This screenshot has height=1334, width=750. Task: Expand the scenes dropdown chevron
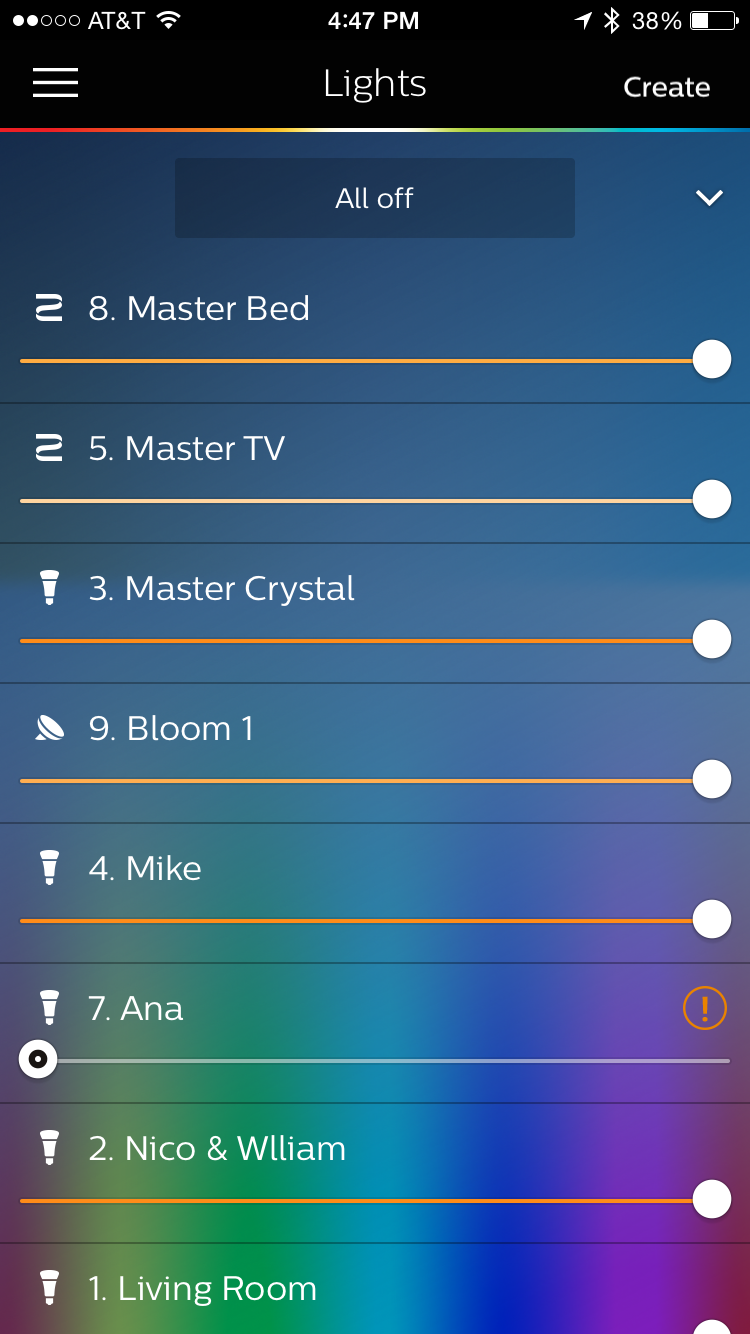pos(709,198)
